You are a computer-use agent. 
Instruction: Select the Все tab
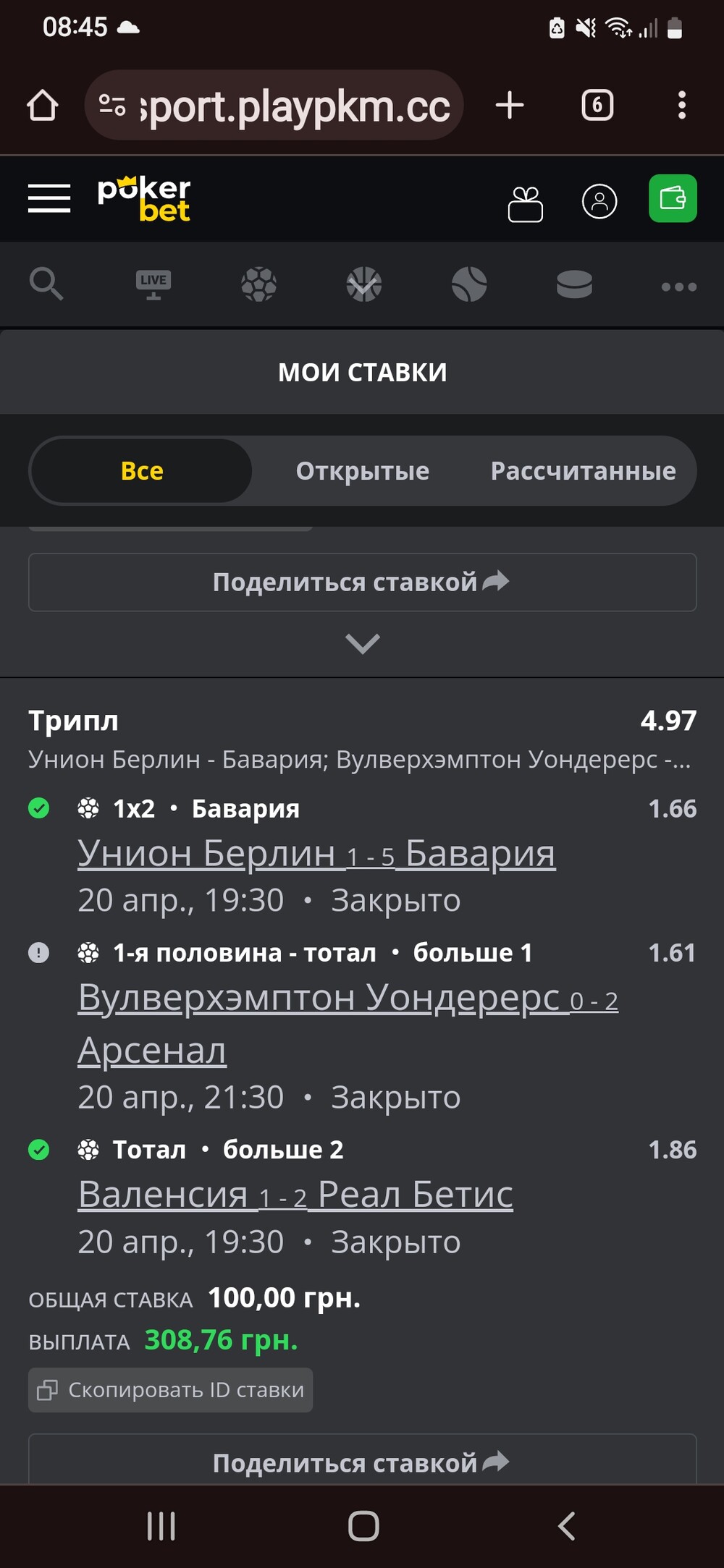pos(141,471)
